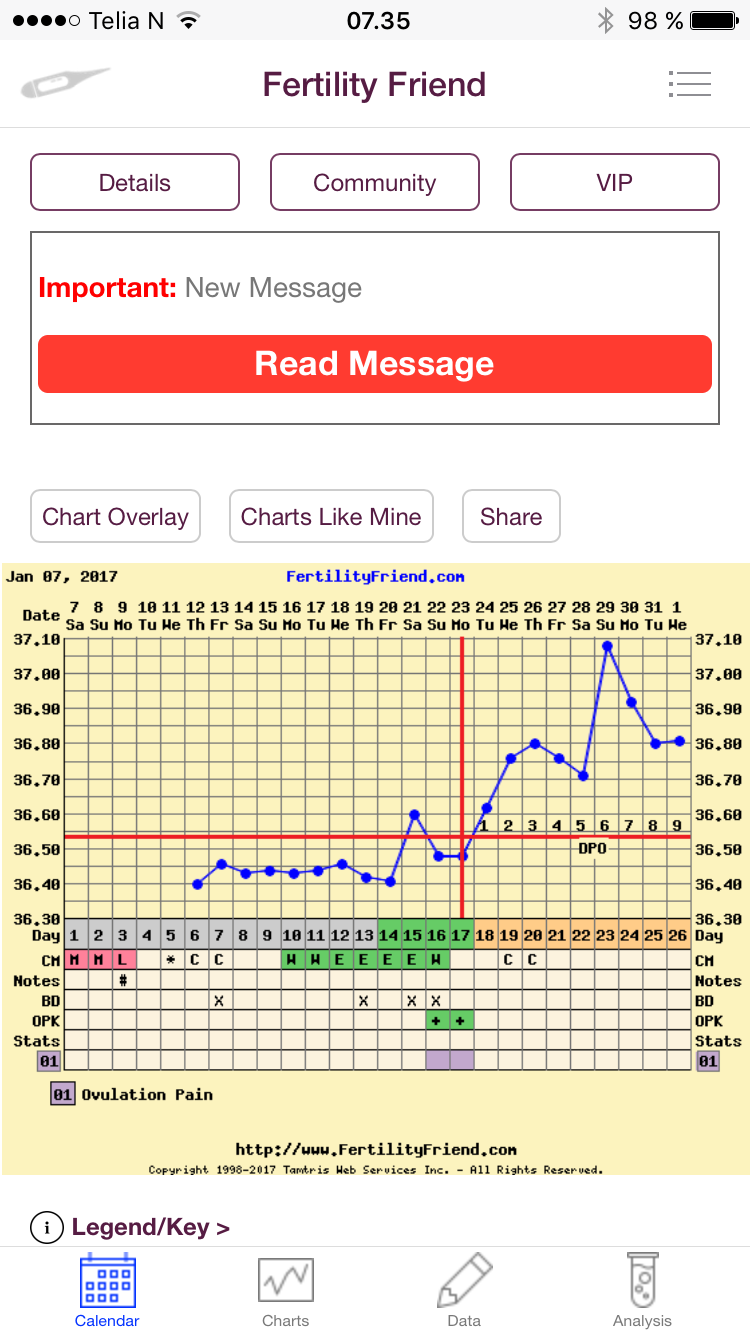Switch to the Data tab
Screen dimensions: 750x1334
click(464, 1290)
